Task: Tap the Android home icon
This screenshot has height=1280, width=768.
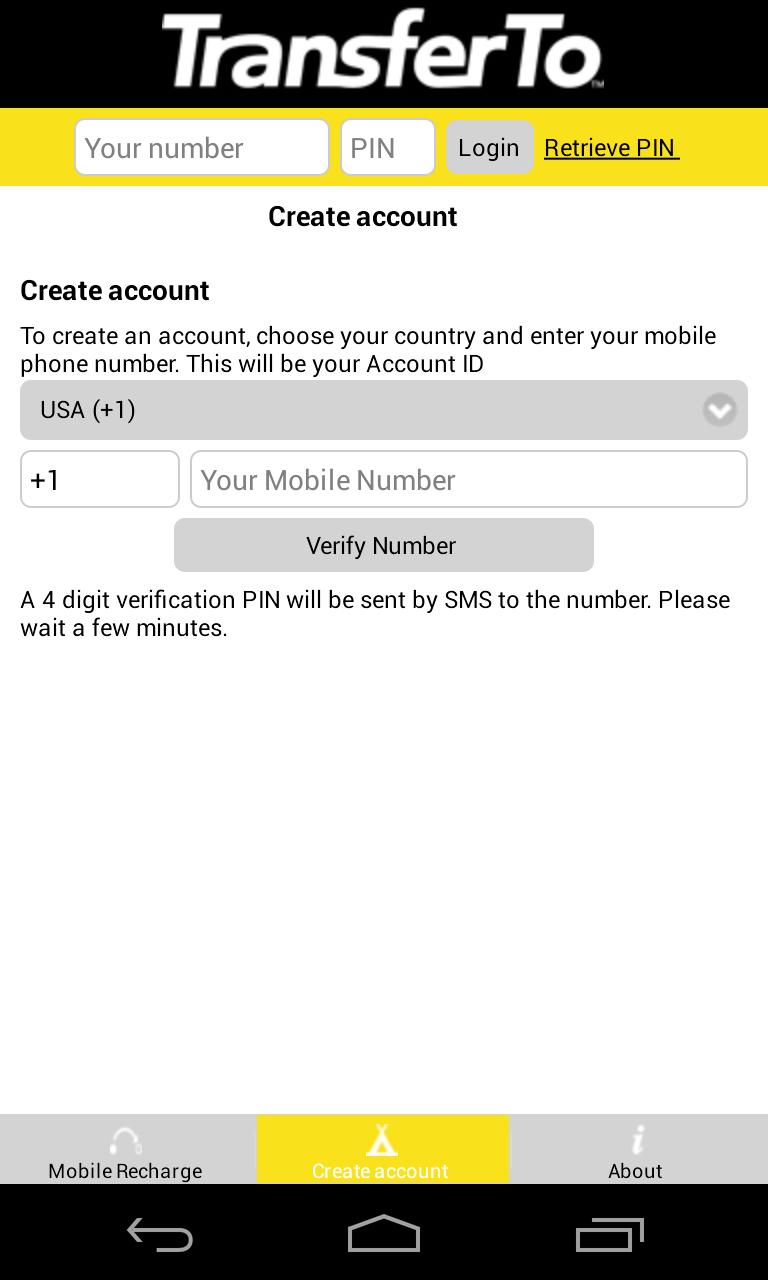Action: click(x=383, y=1234)
